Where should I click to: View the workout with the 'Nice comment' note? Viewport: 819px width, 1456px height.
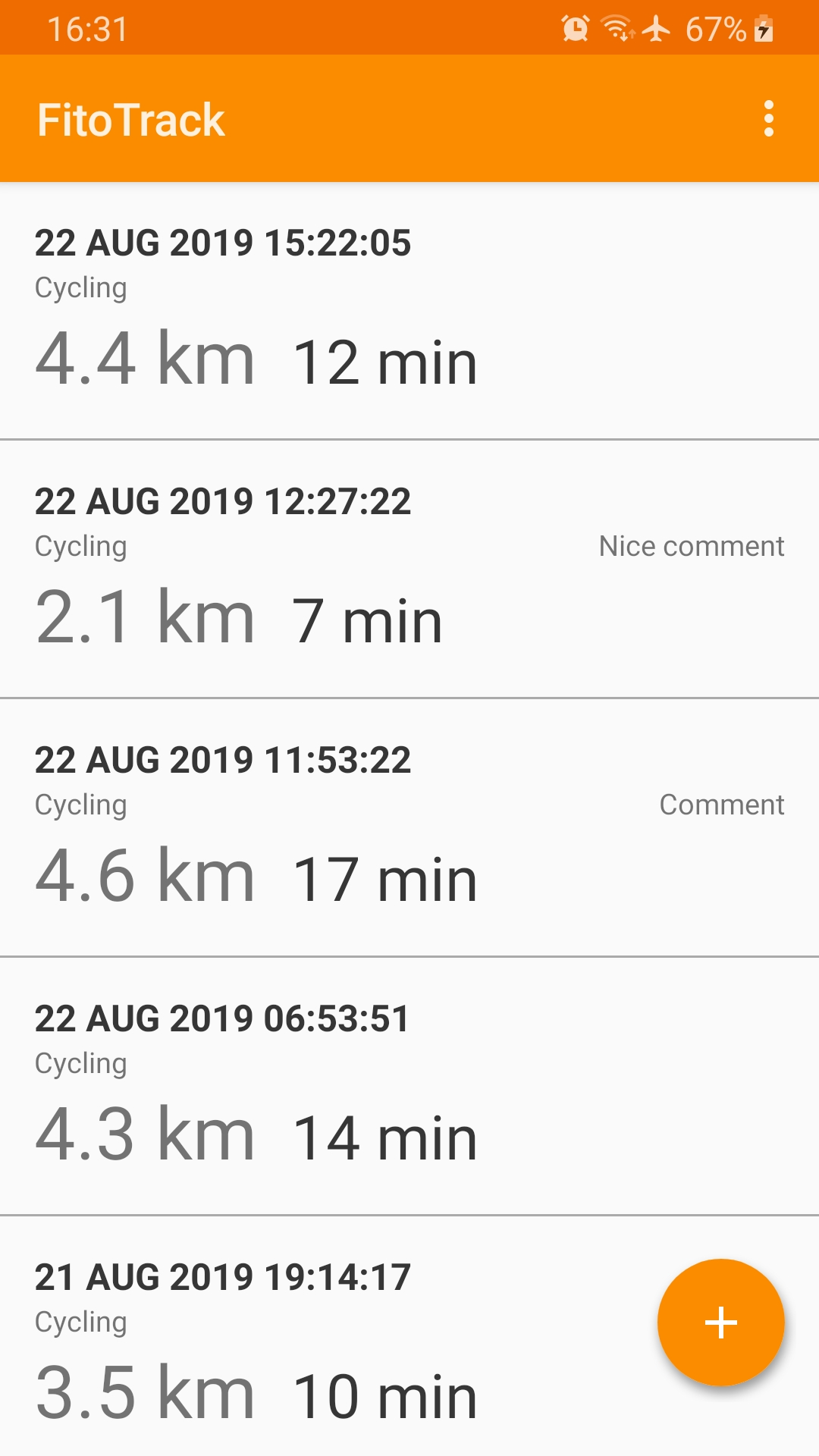(409, 569)
